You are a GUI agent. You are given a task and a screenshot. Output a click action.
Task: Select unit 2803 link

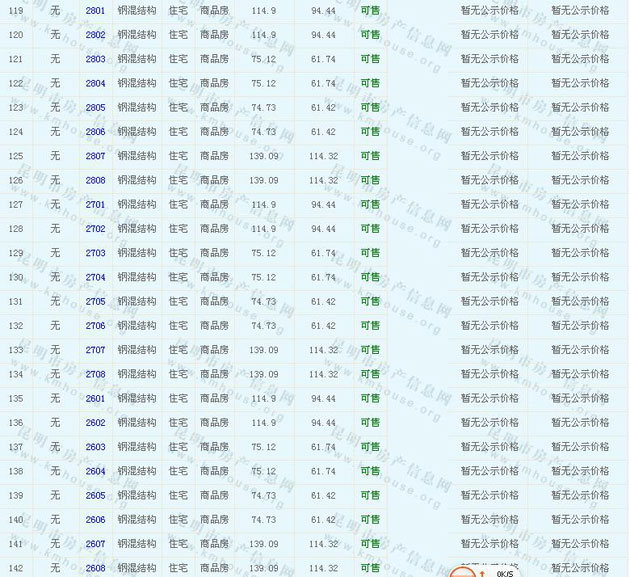point(95,59)
